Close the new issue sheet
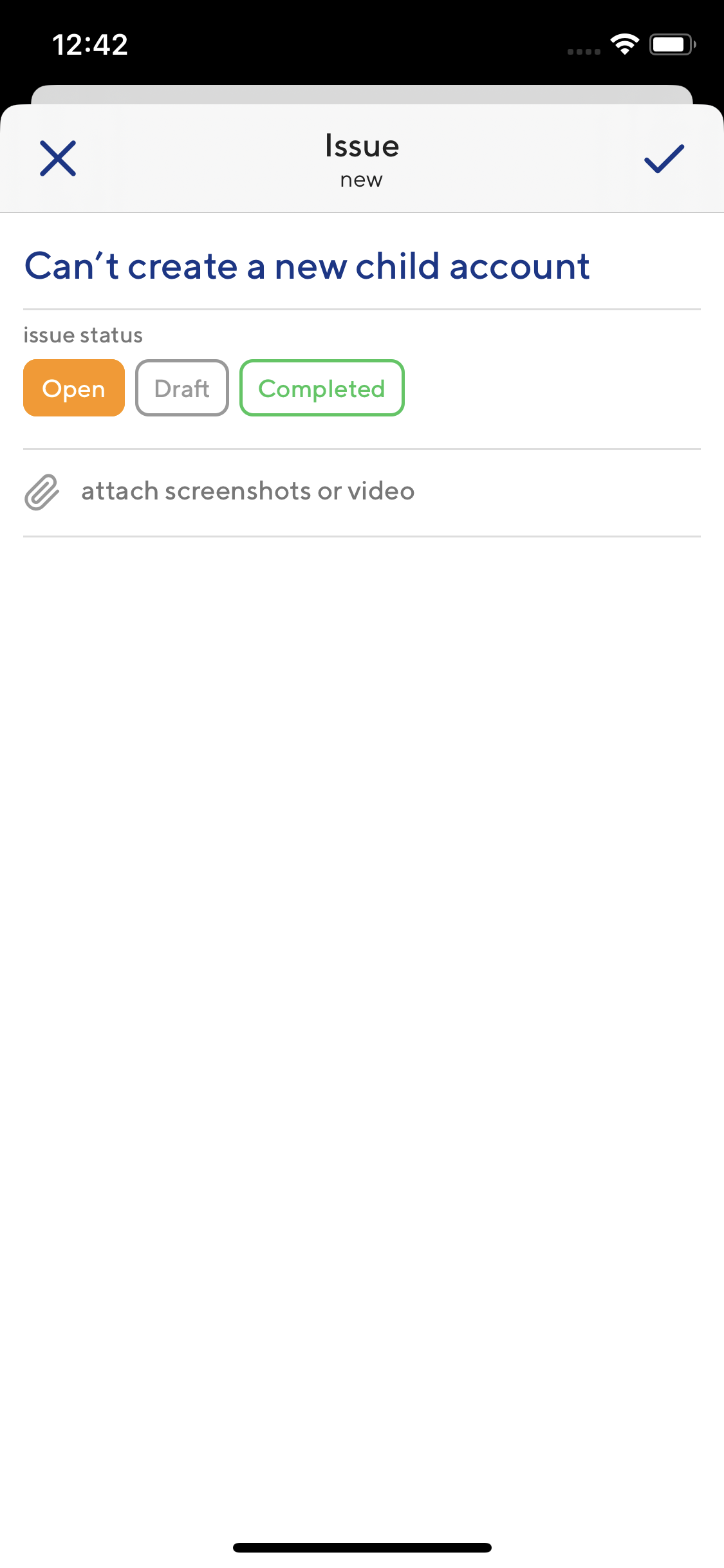 coord(58,158)
